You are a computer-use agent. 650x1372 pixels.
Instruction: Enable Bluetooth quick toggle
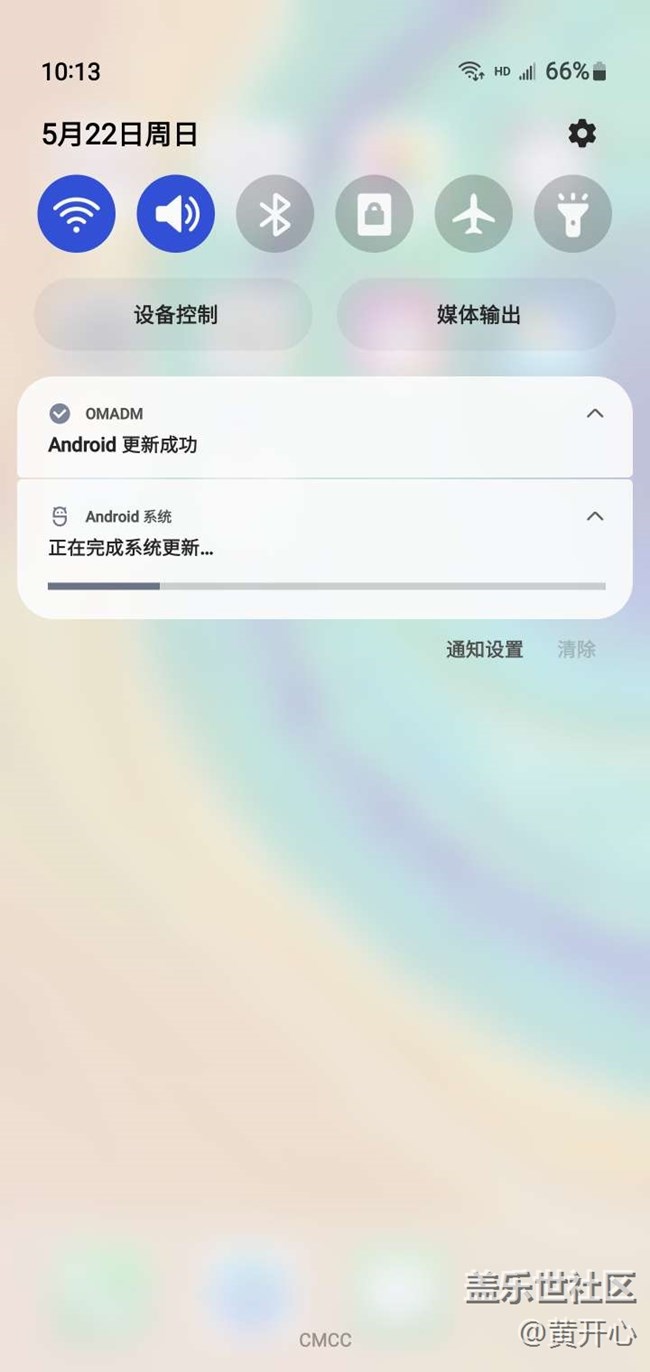(x=275, y=214)
